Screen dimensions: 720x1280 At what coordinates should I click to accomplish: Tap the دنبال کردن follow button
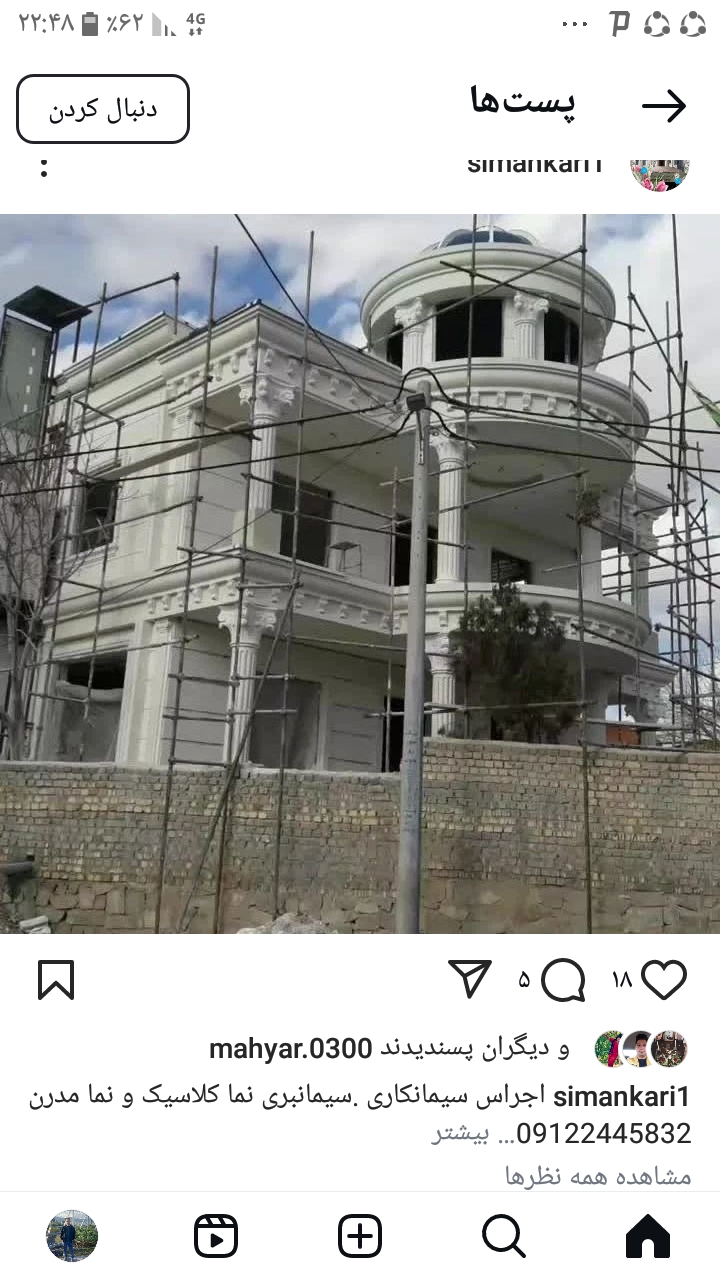point(103,109)
